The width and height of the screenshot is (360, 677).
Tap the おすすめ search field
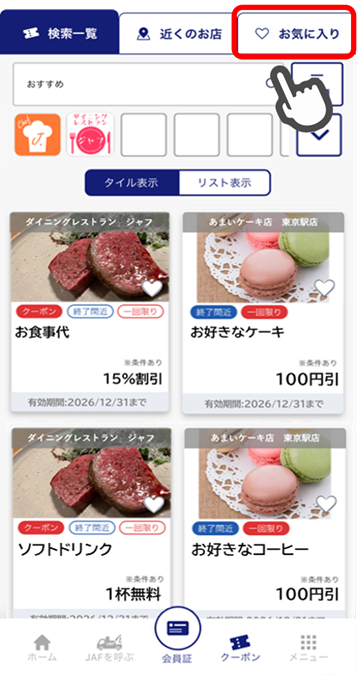pos(148,84)
